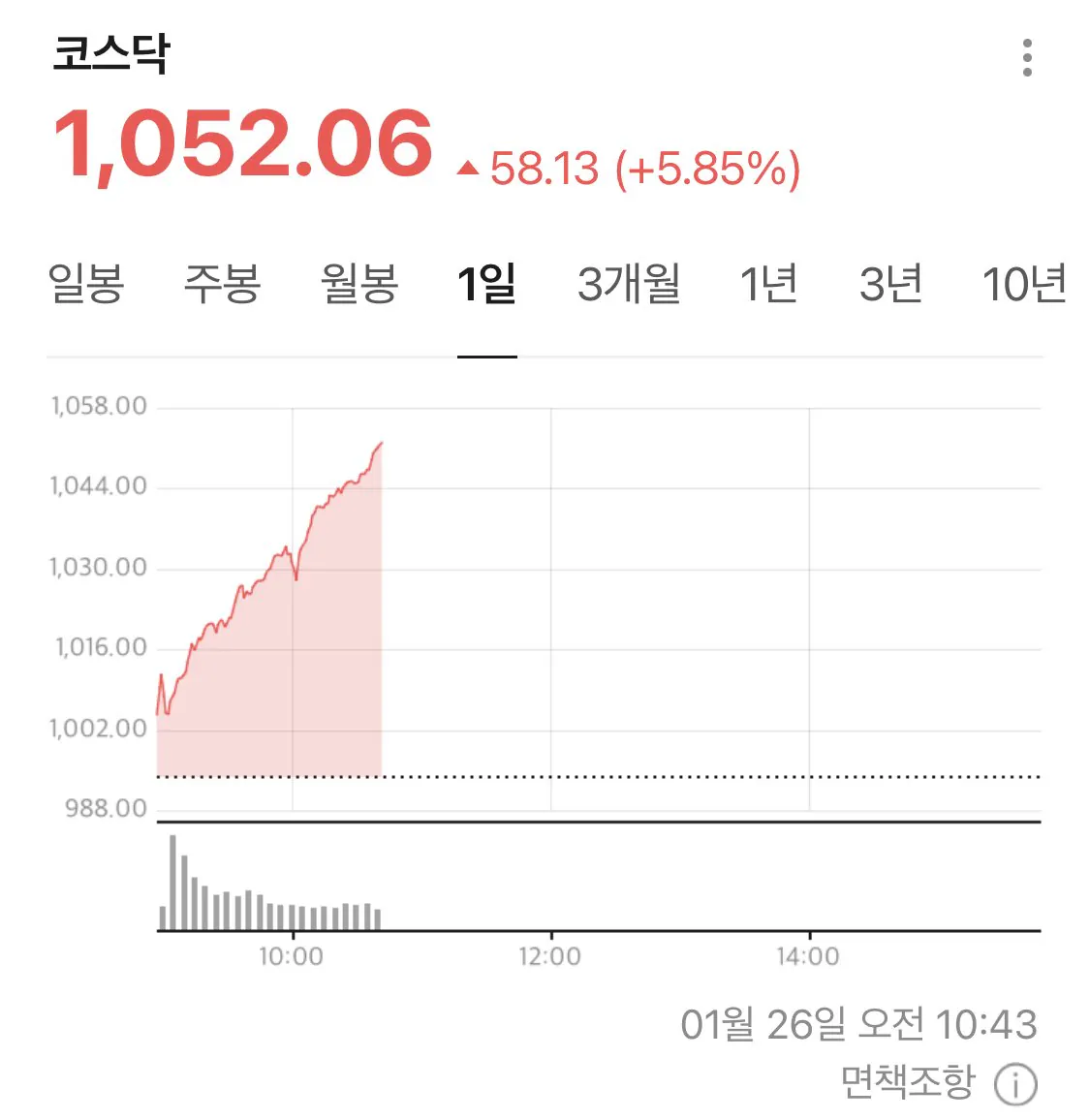Screen dimensions: 1090x1120
Task: Display the 10년 ten-year chart
Action: 1023,285
